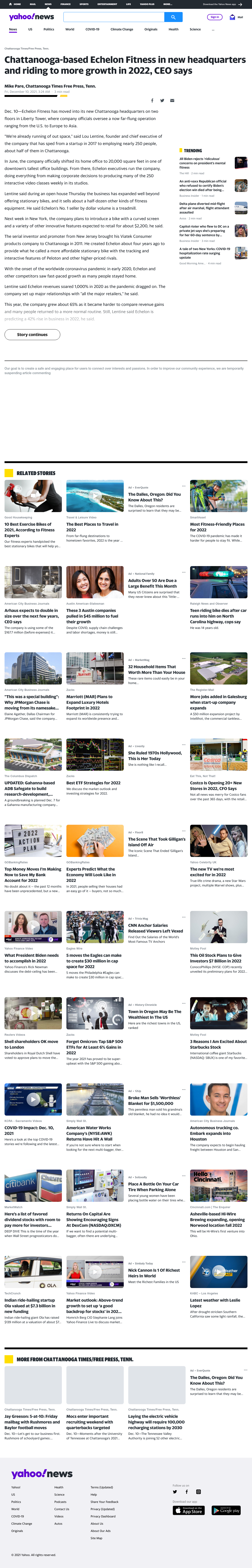Open the Sign in button
This screenshot has height=1568, width=252.
pos(214,17)
